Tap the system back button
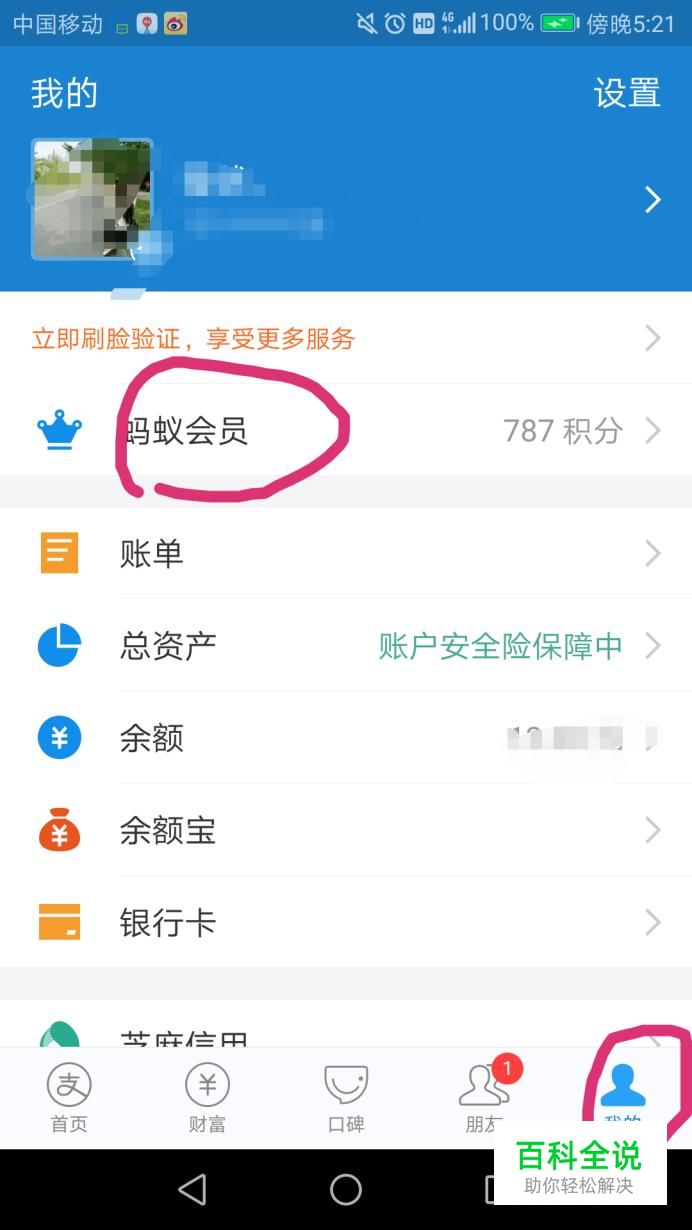This screenshot has height=1230, width=692. (x=191, y=1189)
